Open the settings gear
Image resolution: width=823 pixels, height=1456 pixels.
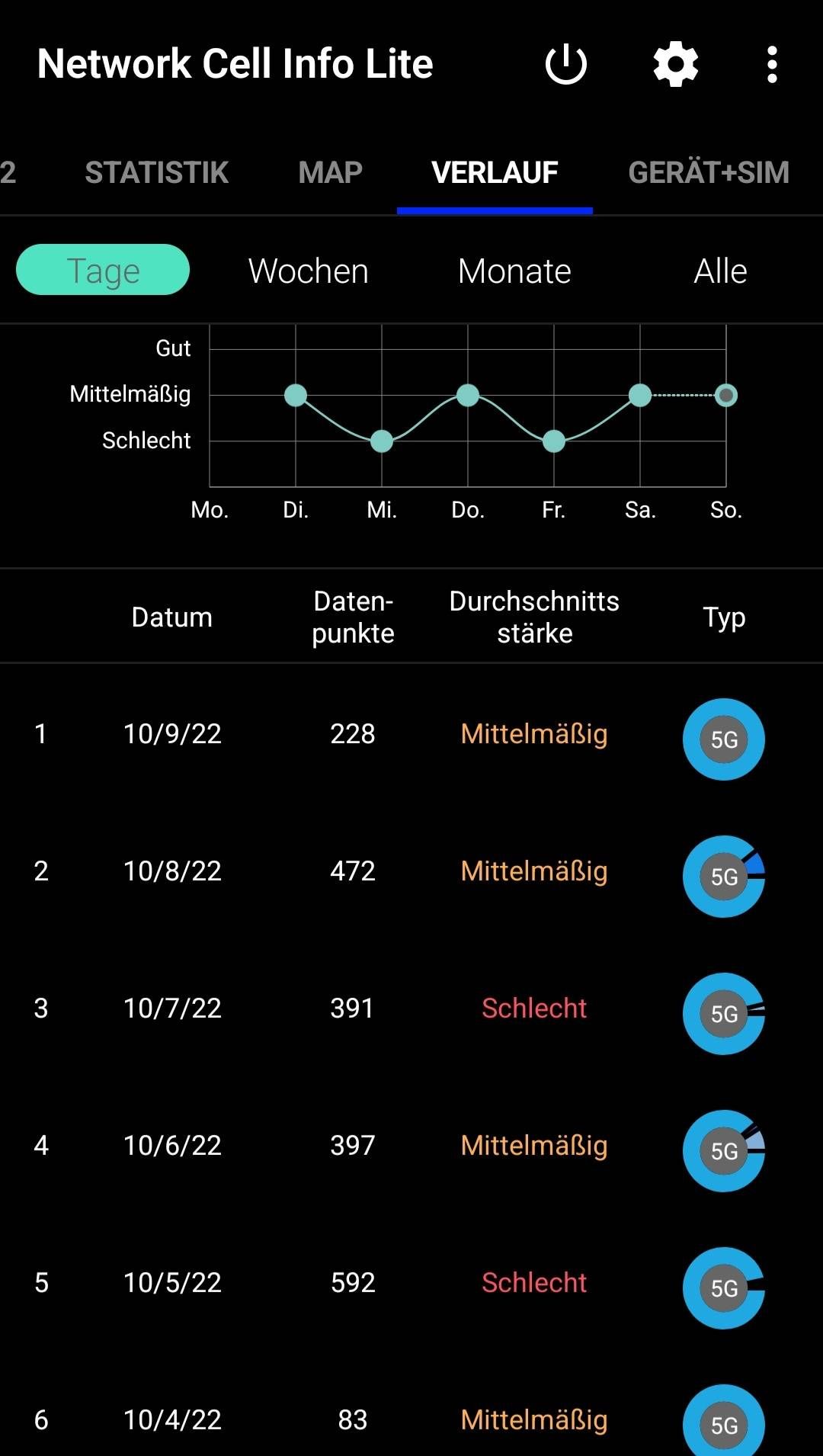(676, 64)
